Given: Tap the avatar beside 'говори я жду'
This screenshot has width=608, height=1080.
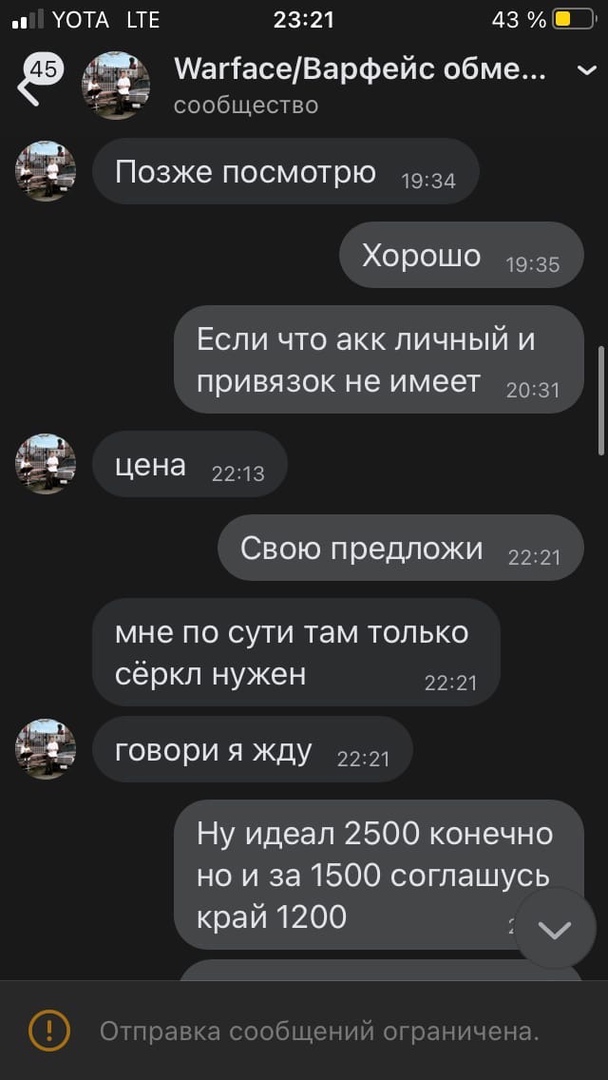Looking at the screenshot, I should pyautogui.click(x=46, y=748).
